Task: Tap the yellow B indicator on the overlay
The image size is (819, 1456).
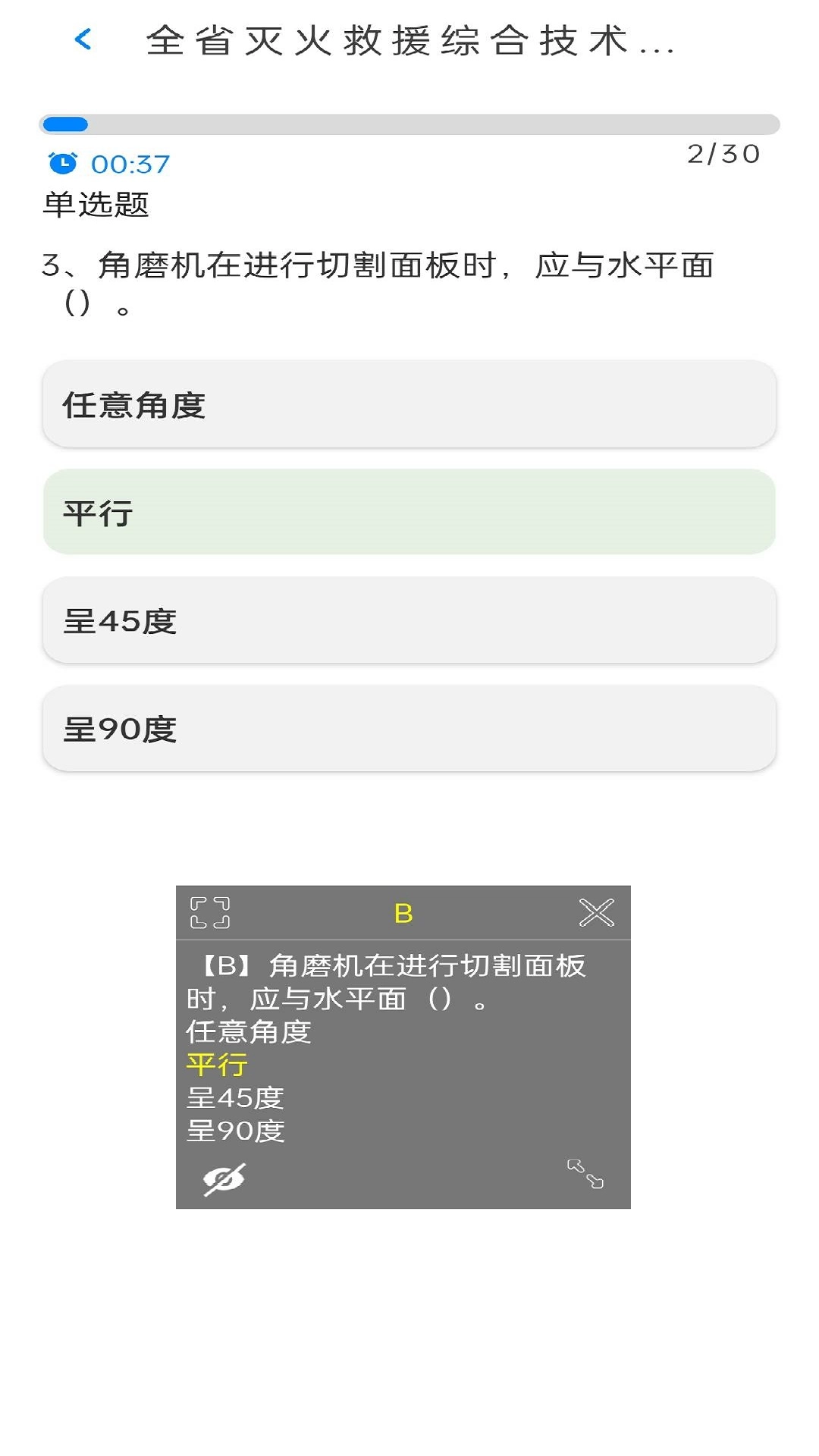Action: [x=401, y=913]
